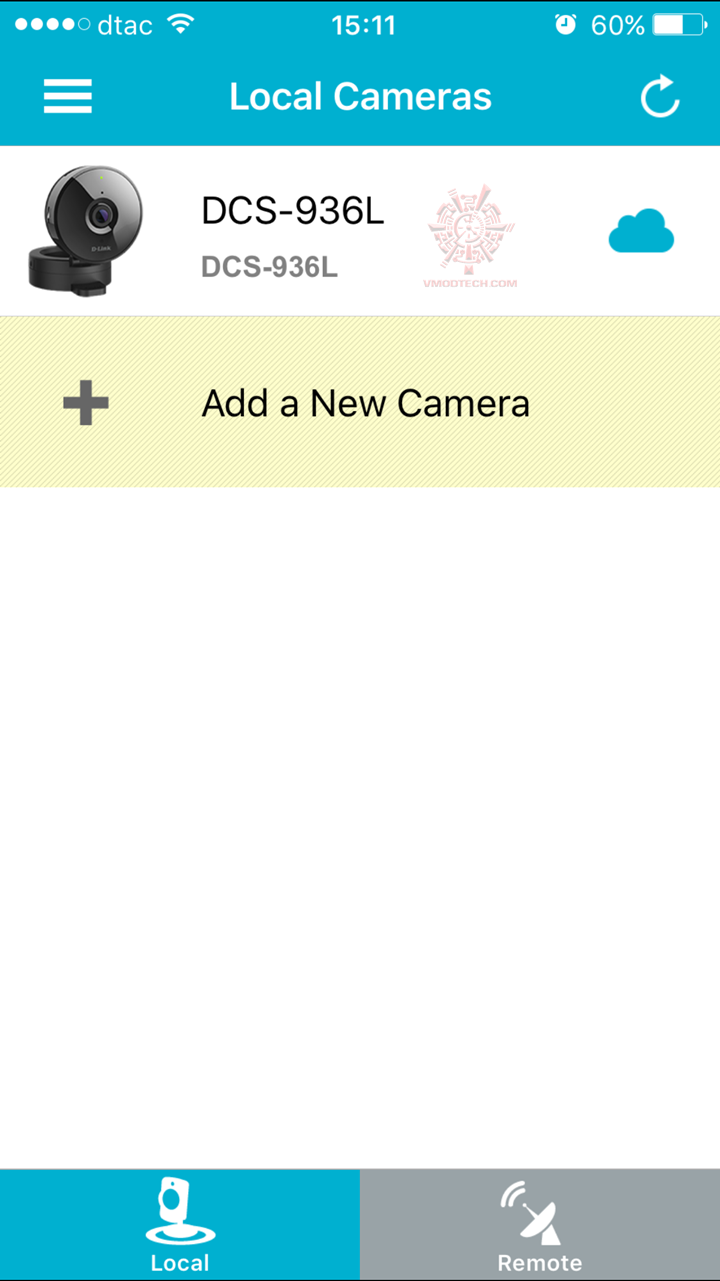Switch to the Local tab
The image size is (720, 1281).
click(180, 1225)
